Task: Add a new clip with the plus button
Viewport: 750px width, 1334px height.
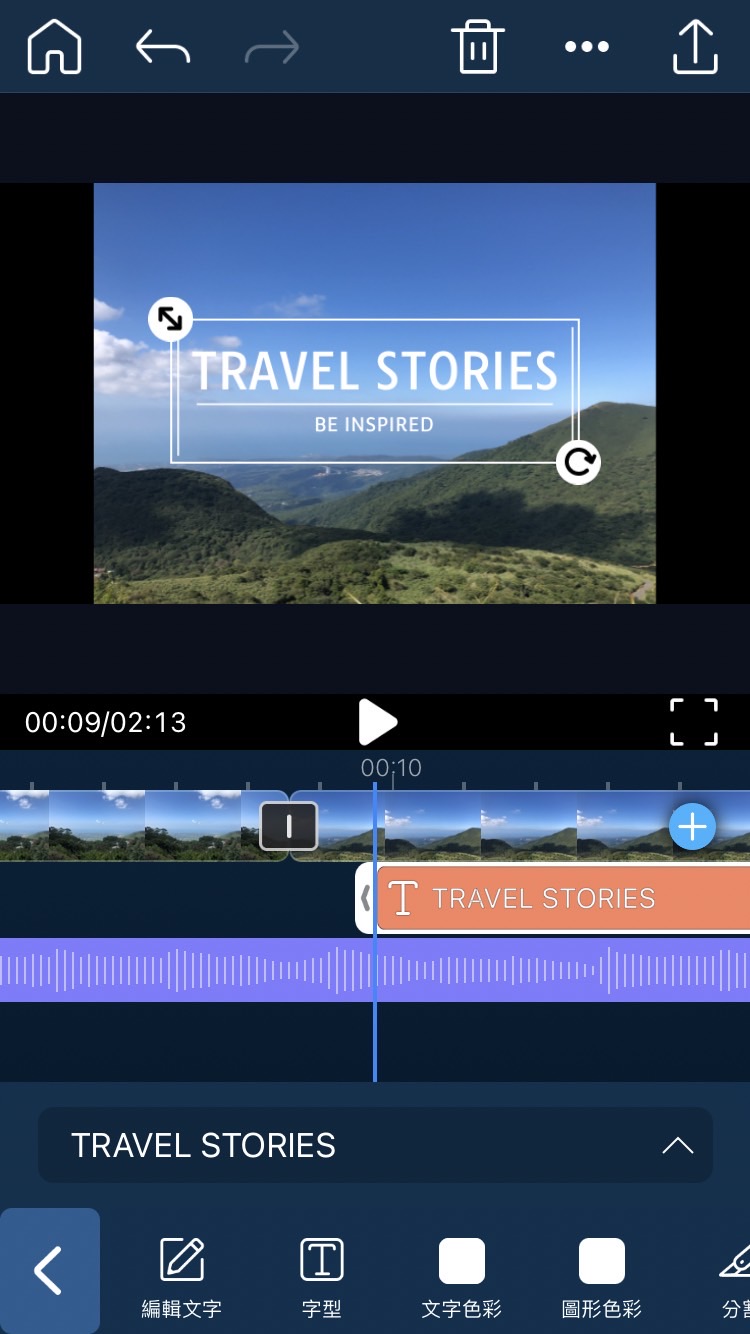Action: (x=692, y=827)
